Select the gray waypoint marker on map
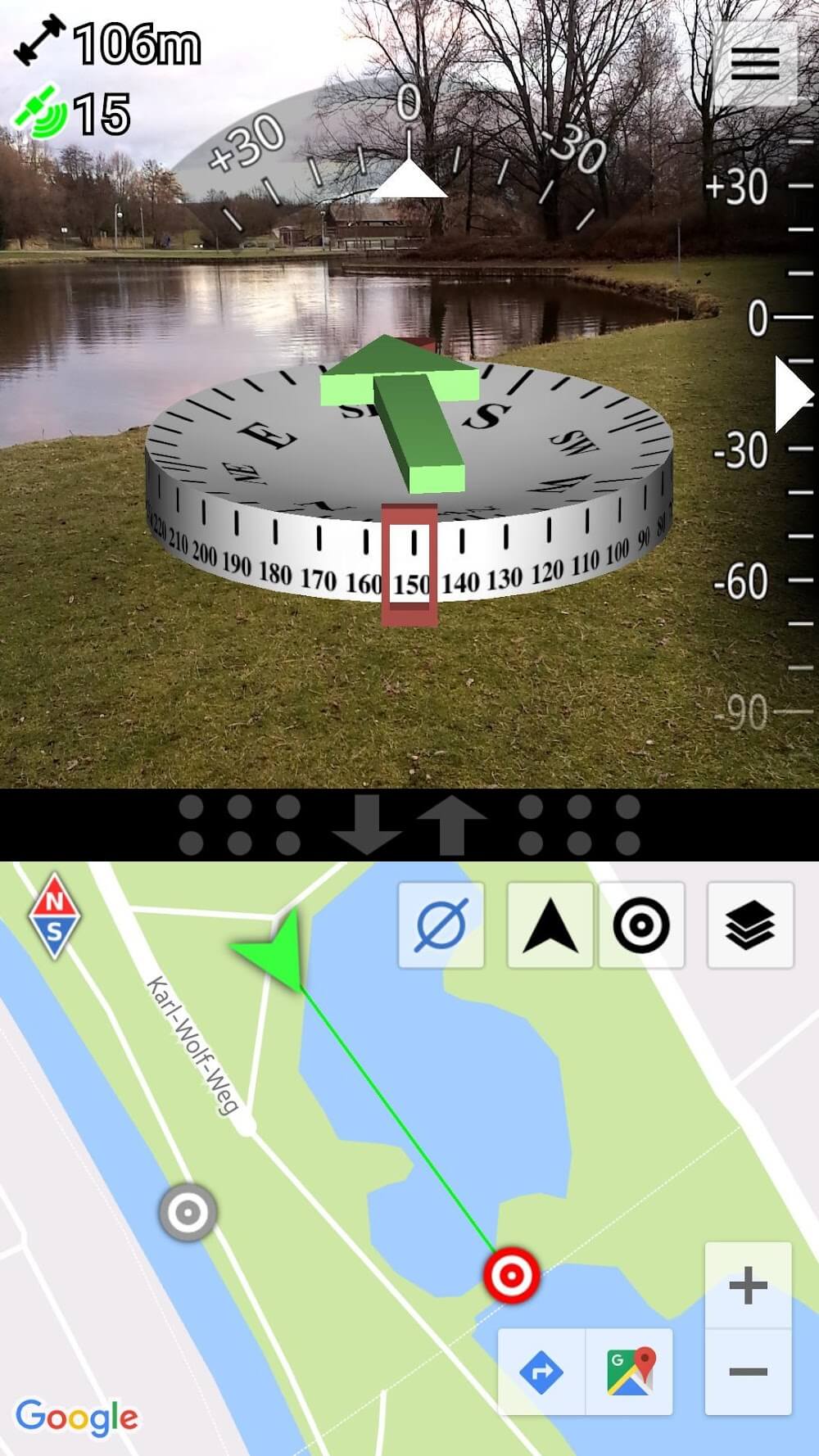The width and height of the screenshot is (819, 1456). point(188,1211)
